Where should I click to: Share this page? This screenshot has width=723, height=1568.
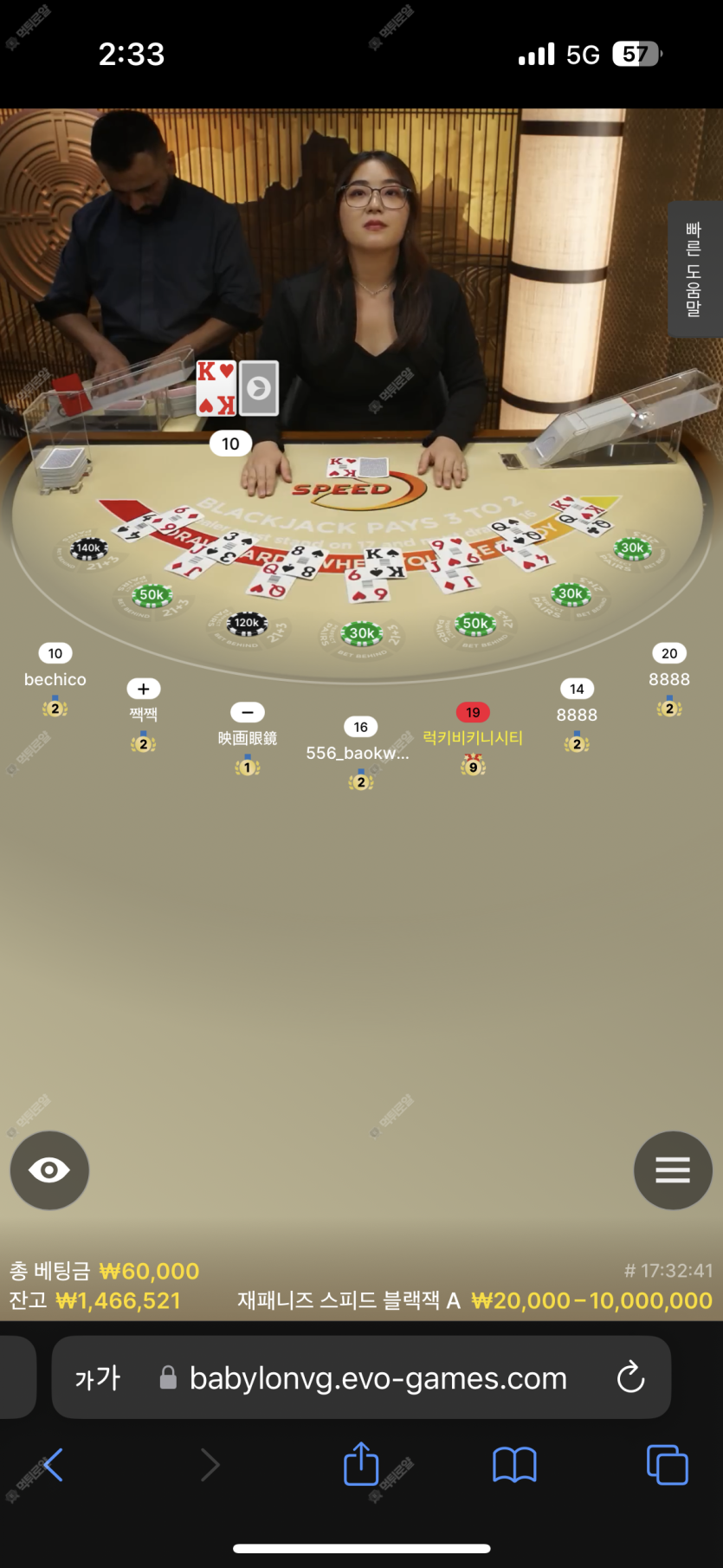tap(361, 1465)
